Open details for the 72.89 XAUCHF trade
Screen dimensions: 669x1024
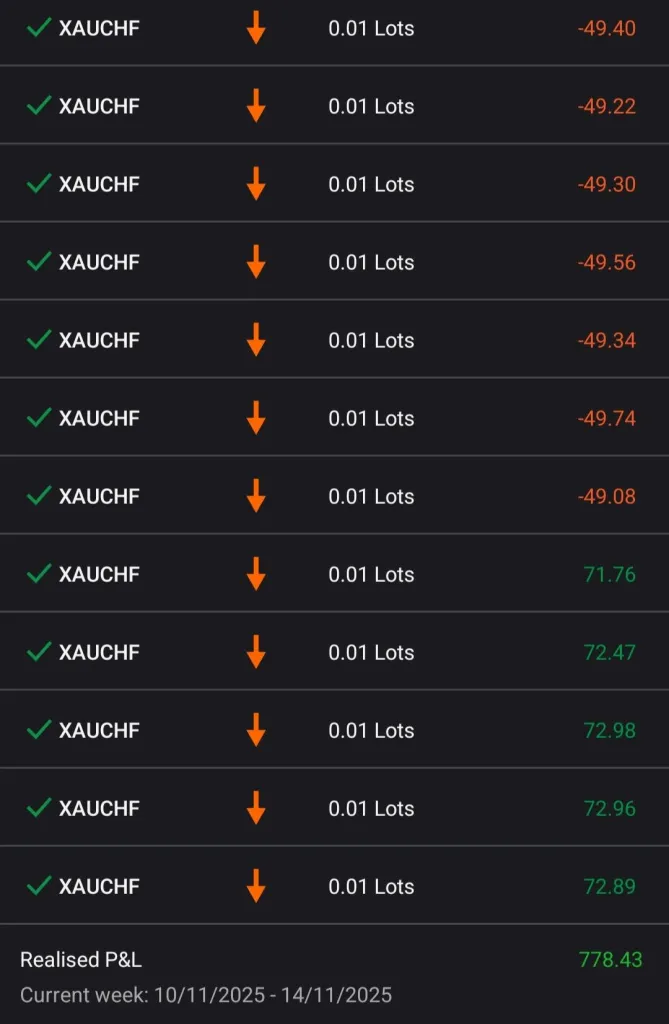pos(334,886)
